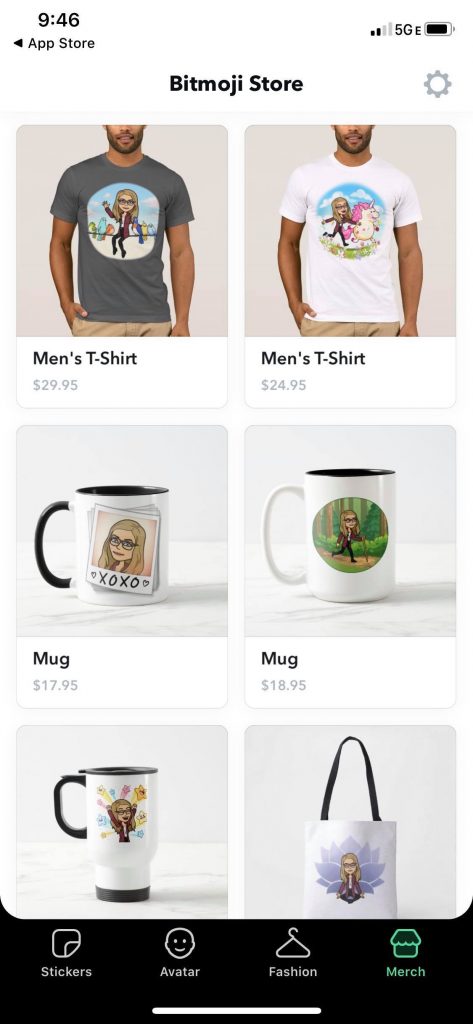
Task: Tap the Merch tab
Action: point(406,954)
